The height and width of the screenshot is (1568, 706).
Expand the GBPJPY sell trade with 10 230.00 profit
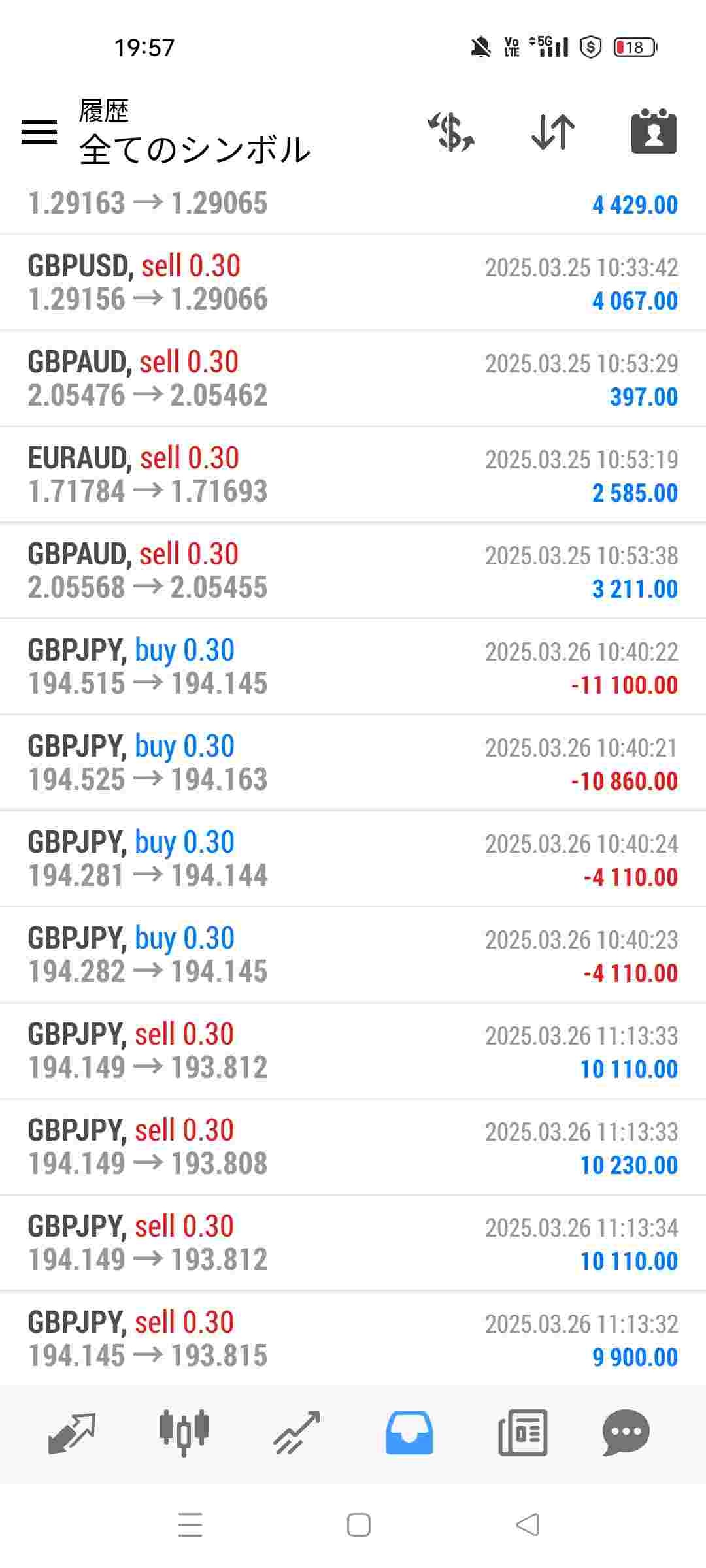353,1147
